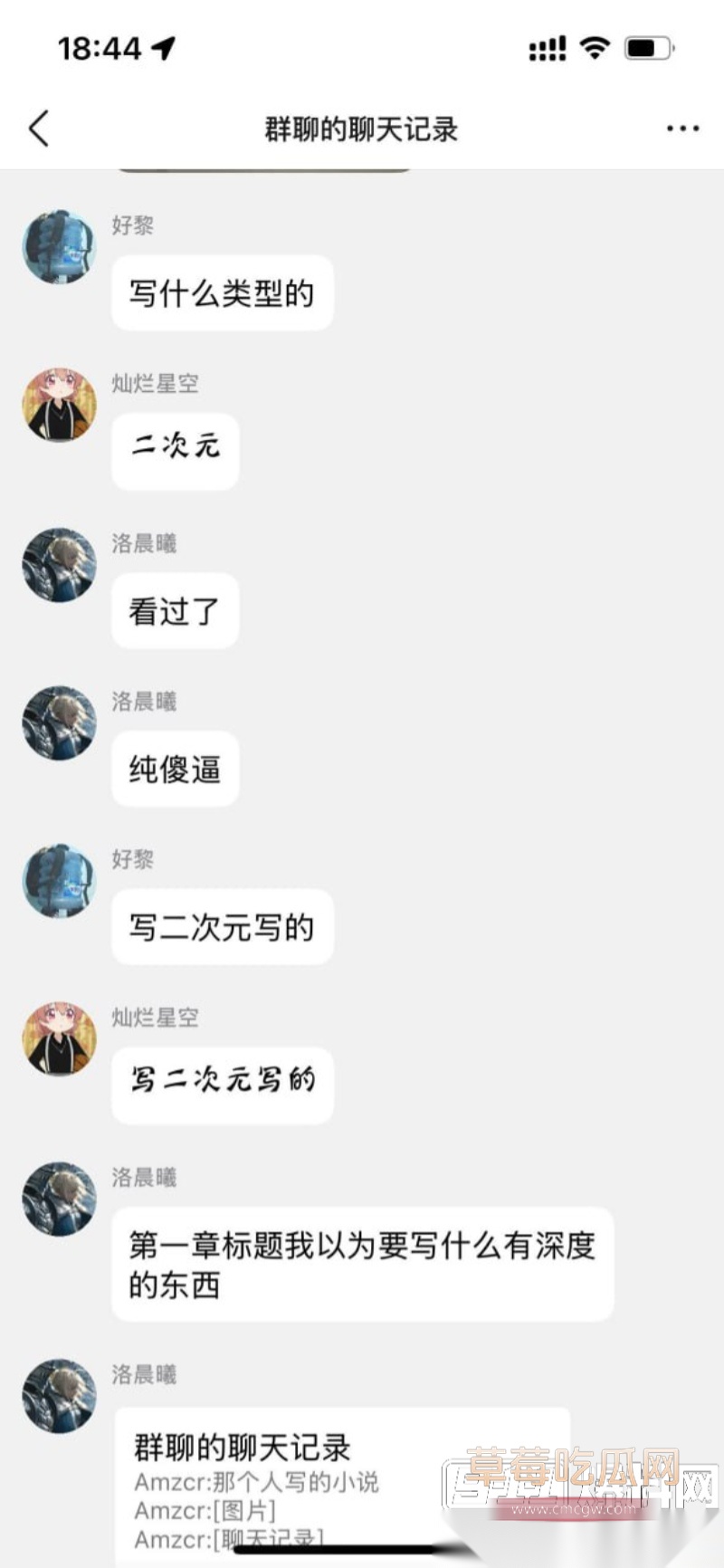Select the 二次元 message bubble
The image size is (724, 1568).
174,450
